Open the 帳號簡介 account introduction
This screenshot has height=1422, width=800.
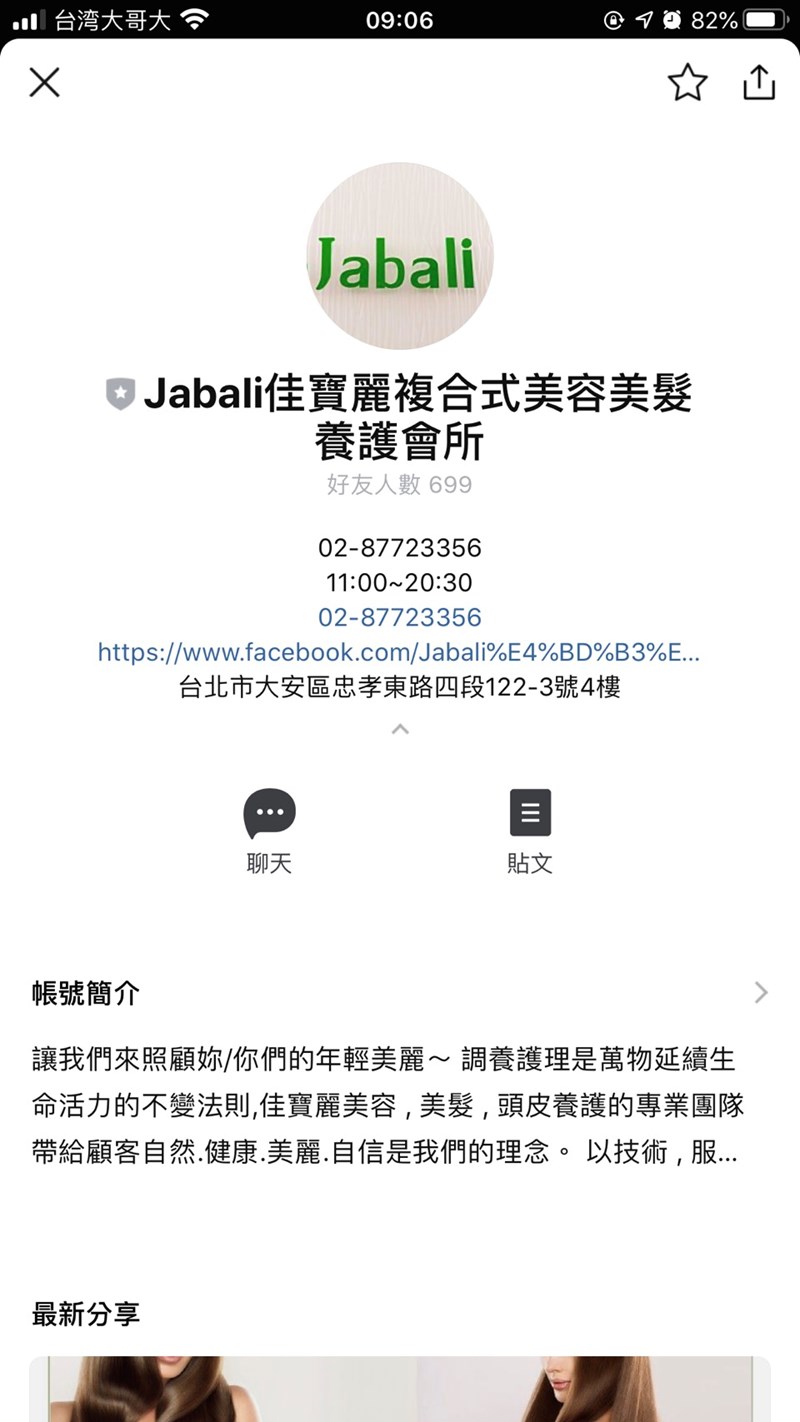(x=400, y=993)
